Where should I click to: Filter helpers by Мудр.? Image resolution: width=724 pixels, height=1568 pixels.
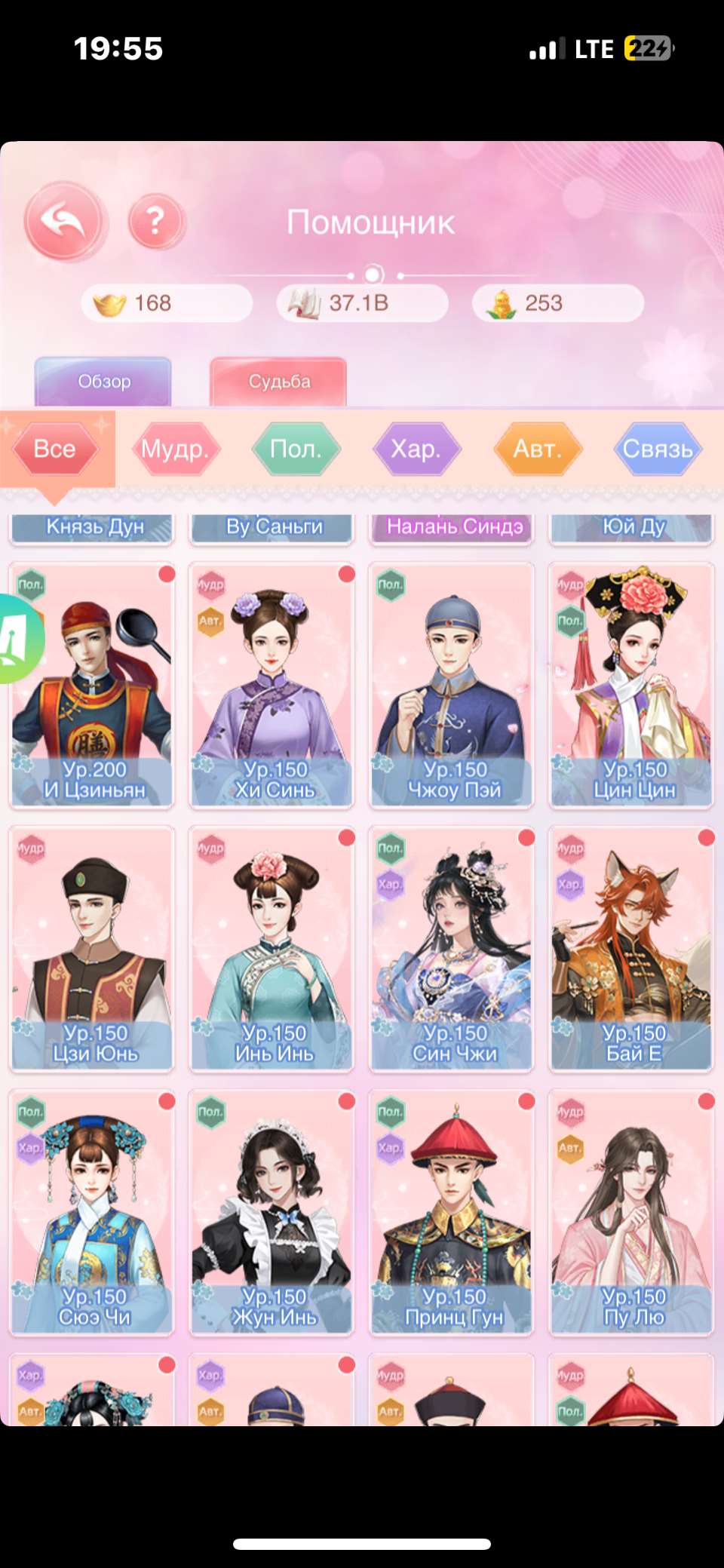[175, 450]
